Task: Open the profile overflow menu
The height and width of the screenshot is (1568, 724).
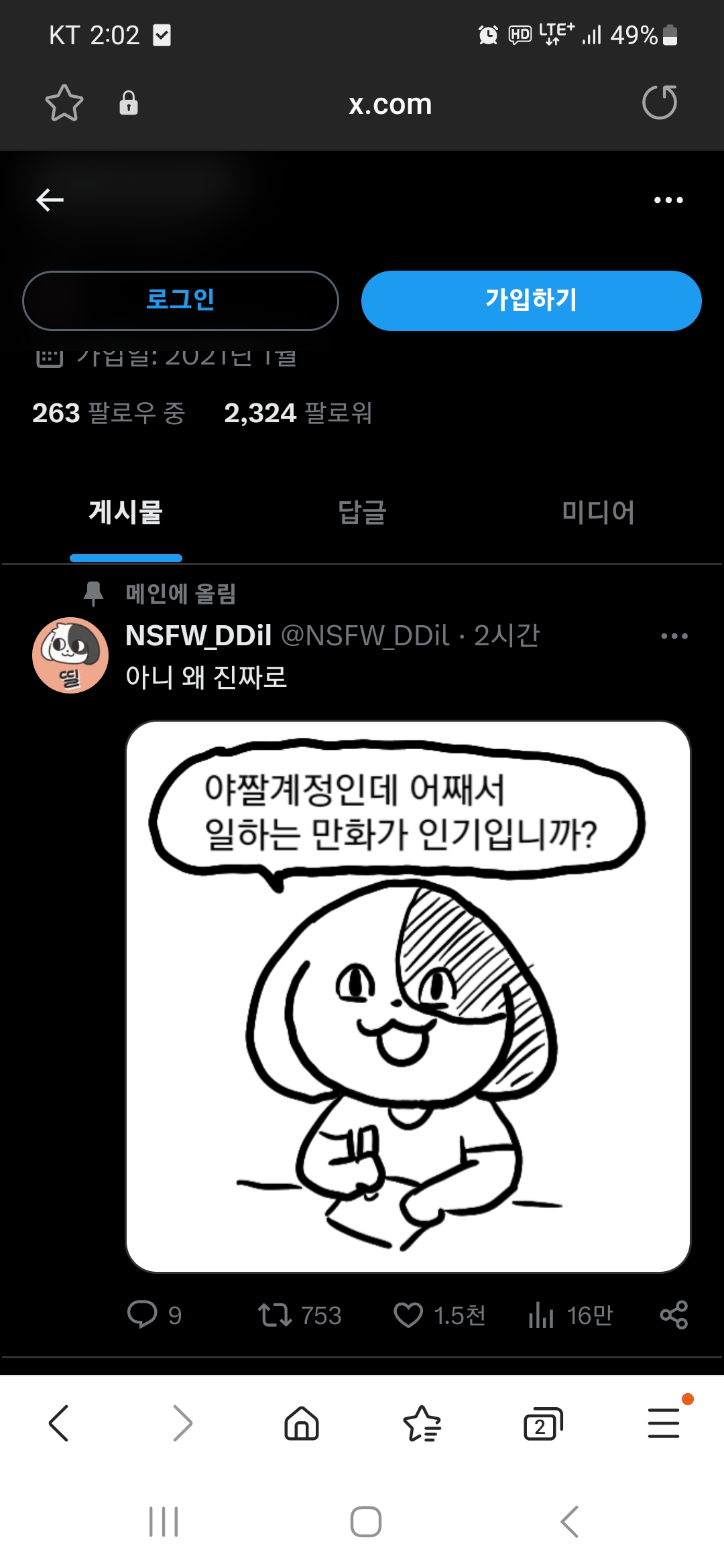Action: (x=668, y=200)
